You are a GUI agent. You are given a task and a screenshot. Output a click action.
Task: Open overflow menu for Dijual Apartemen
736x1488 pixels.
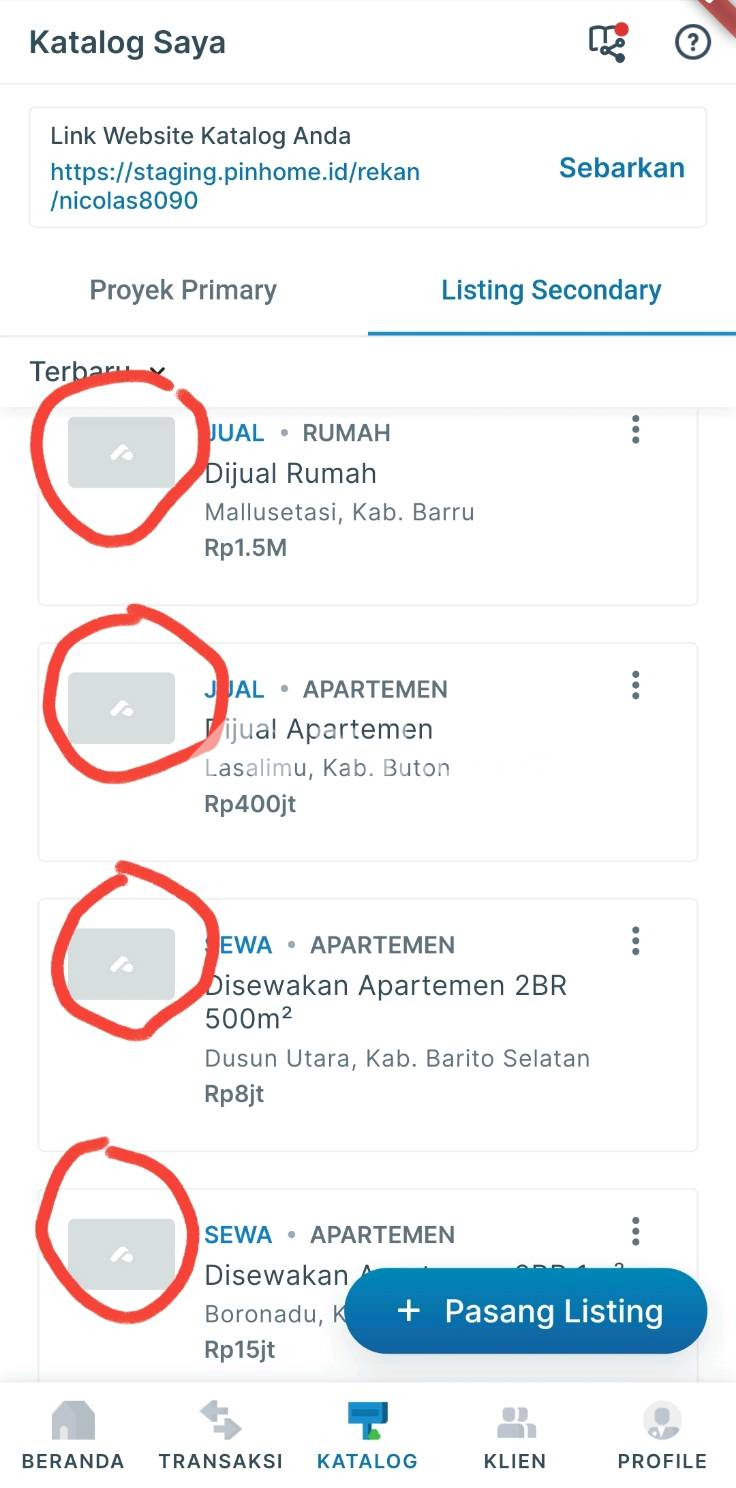[x=635, y=686]
